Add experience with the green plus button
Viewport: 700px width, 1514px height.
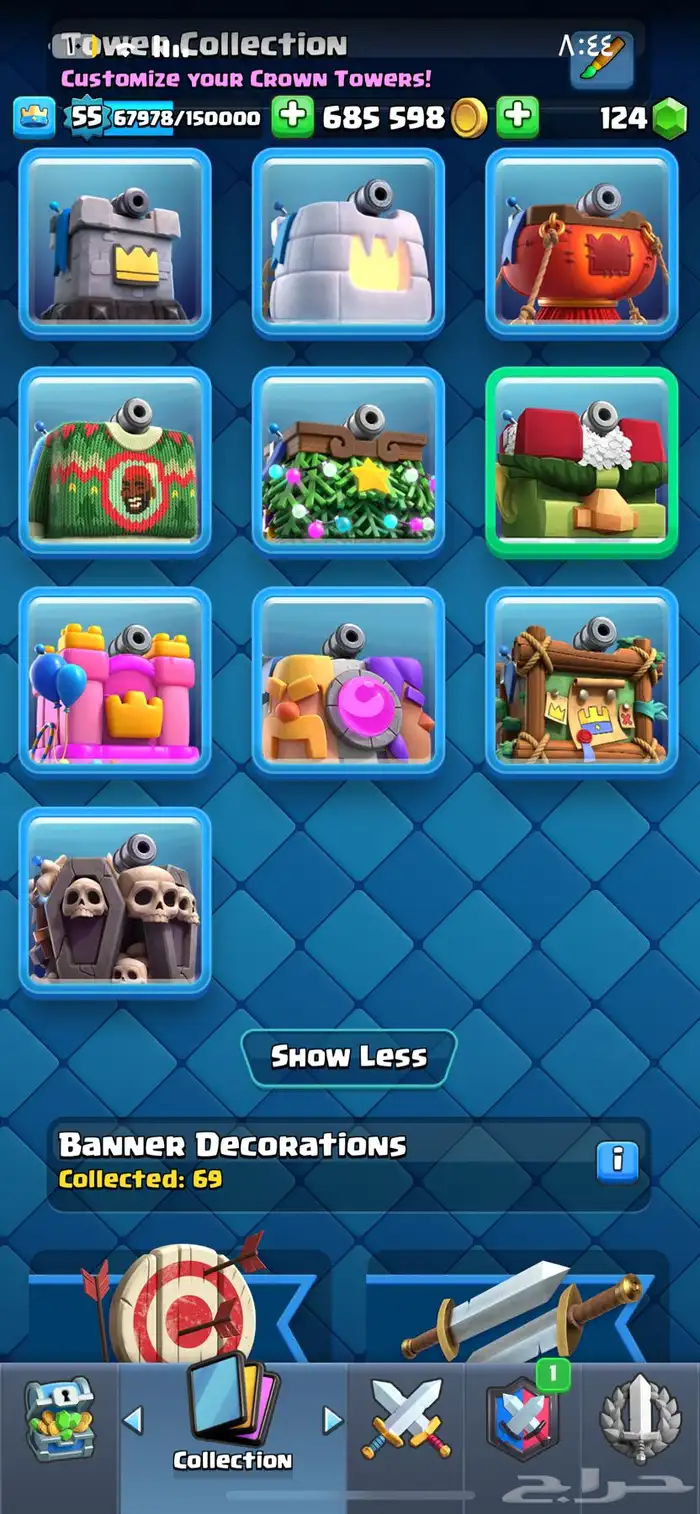coord(292,117)
